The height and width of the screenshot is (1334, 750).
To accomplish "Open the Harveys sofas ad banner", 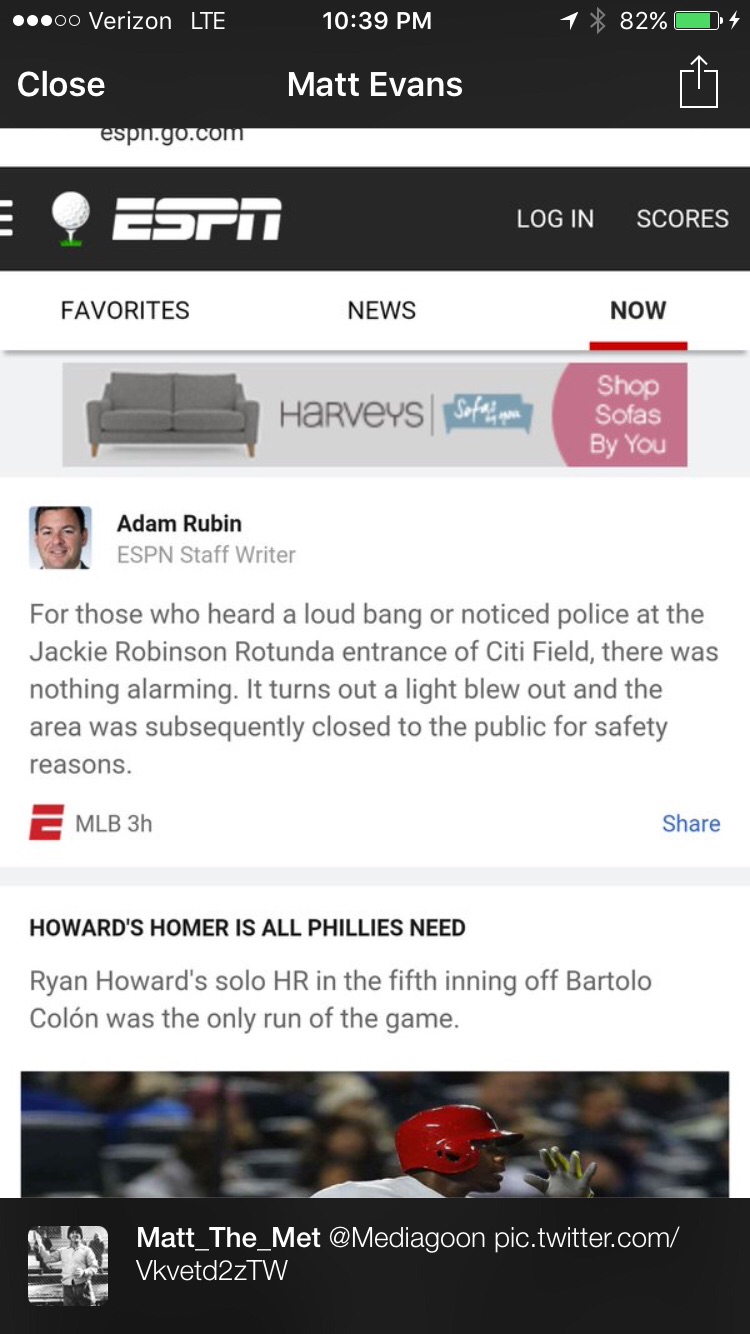I will click(x=375, y=414).
